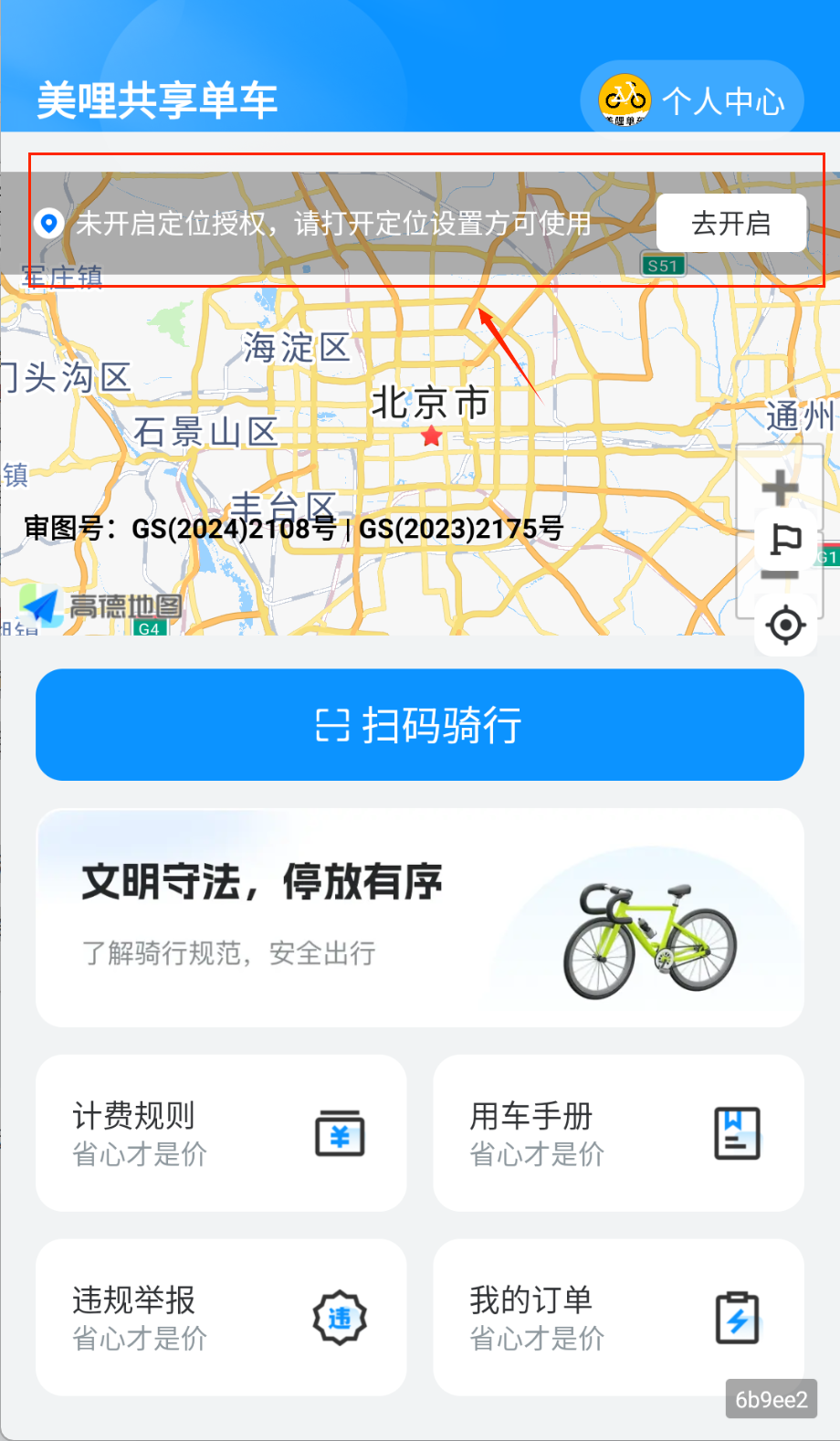Tap the flag icon on map
The width and height of the screenshot is (840, 1441).
(x=784, y=540)
